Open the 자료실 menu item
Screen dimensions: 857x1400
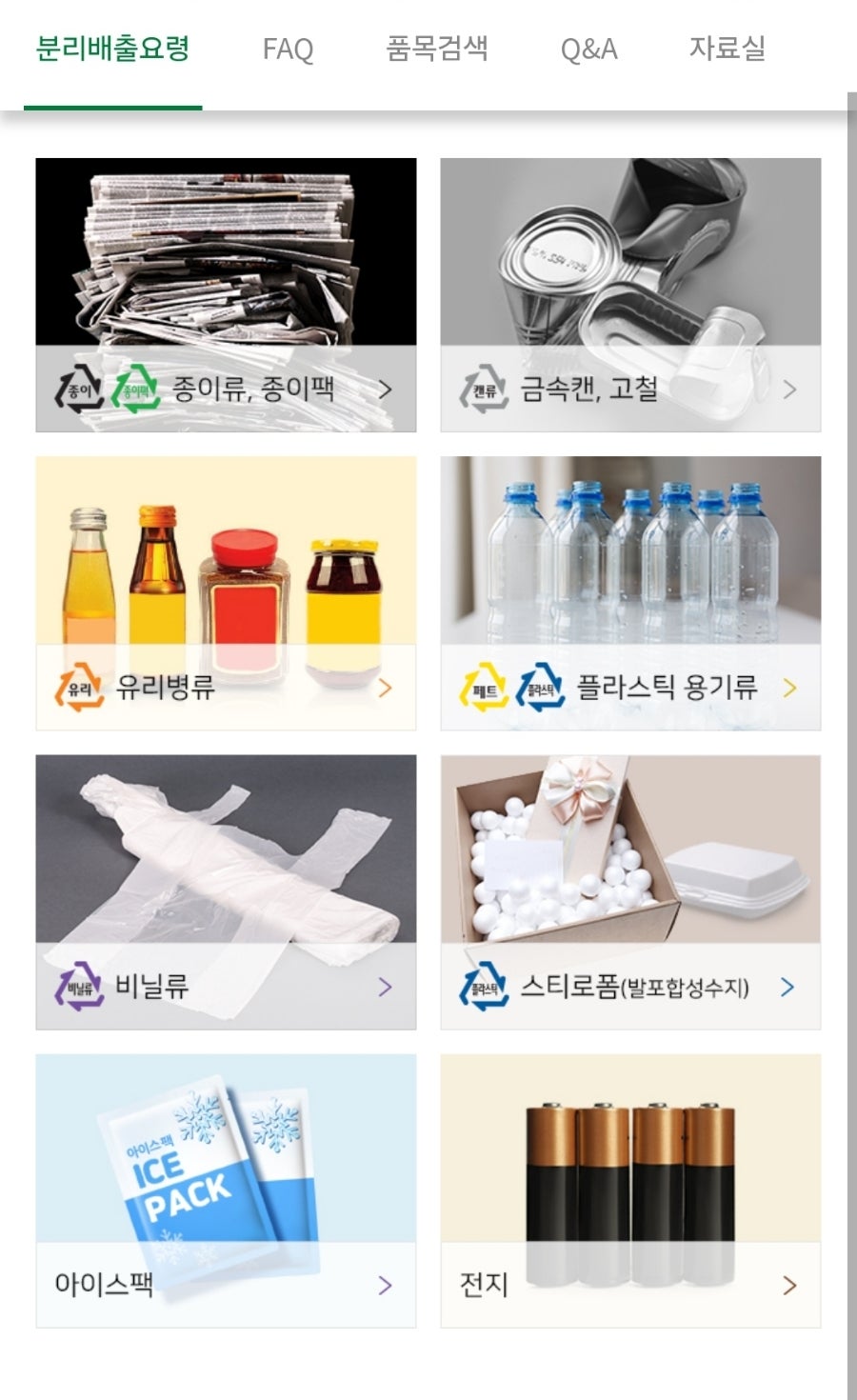[x=730, y=50]
